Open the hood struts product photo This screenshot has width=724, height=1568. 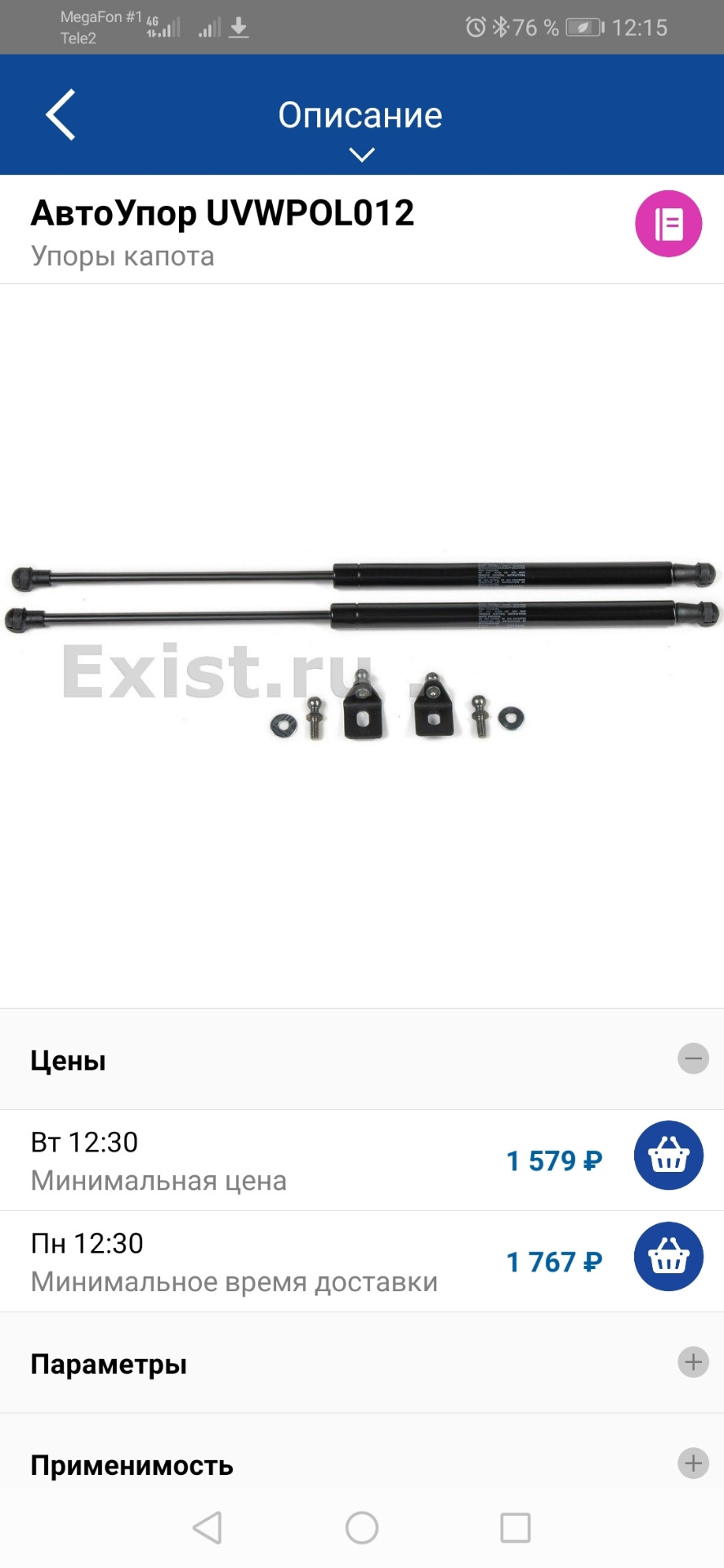click(362, 645)
